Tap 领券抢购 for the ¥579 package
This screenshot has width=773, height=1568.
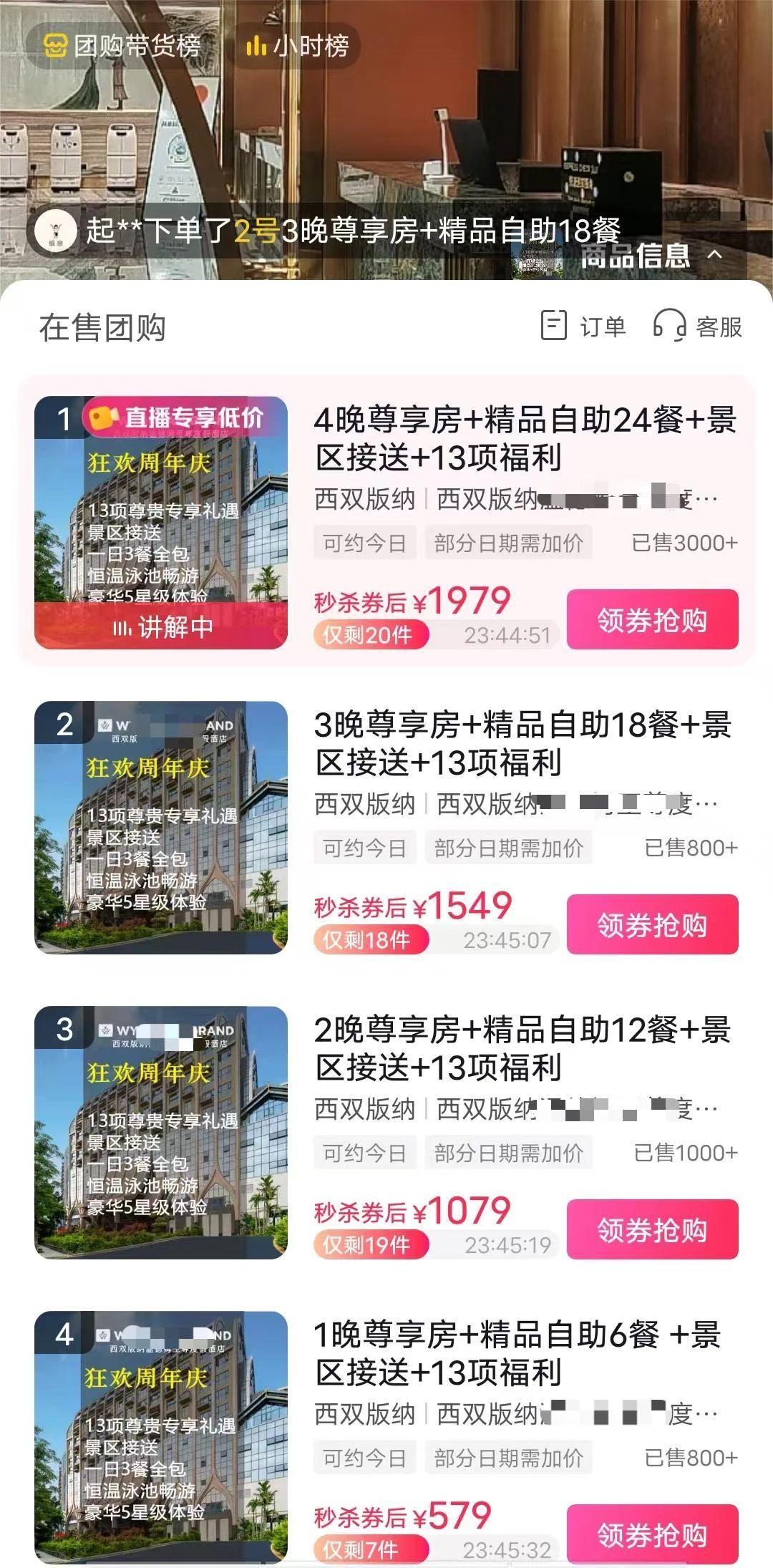pos(652,1534)
